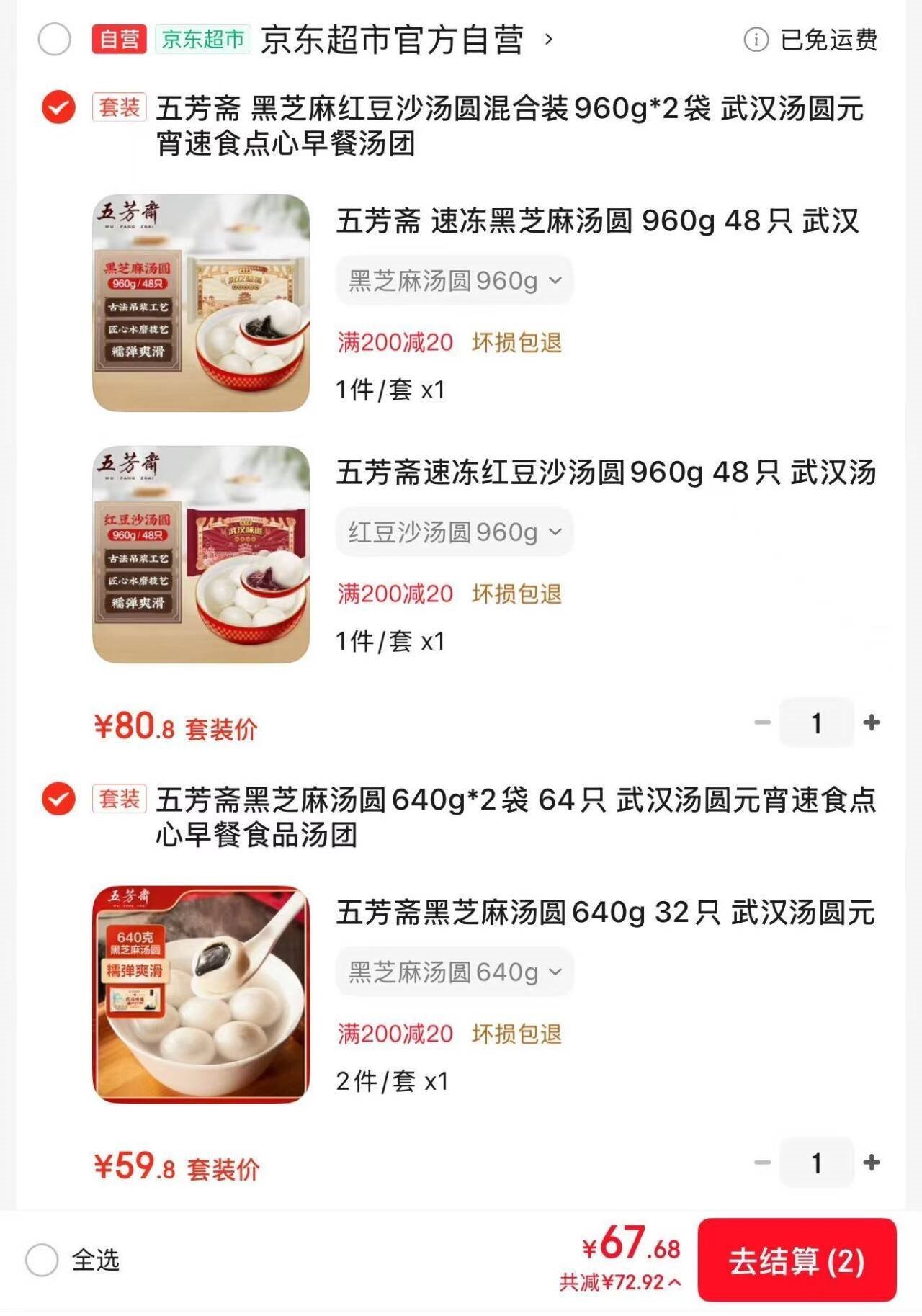
Task: Select all items from 京东超市官方自营 store
Action: [55, 40]
